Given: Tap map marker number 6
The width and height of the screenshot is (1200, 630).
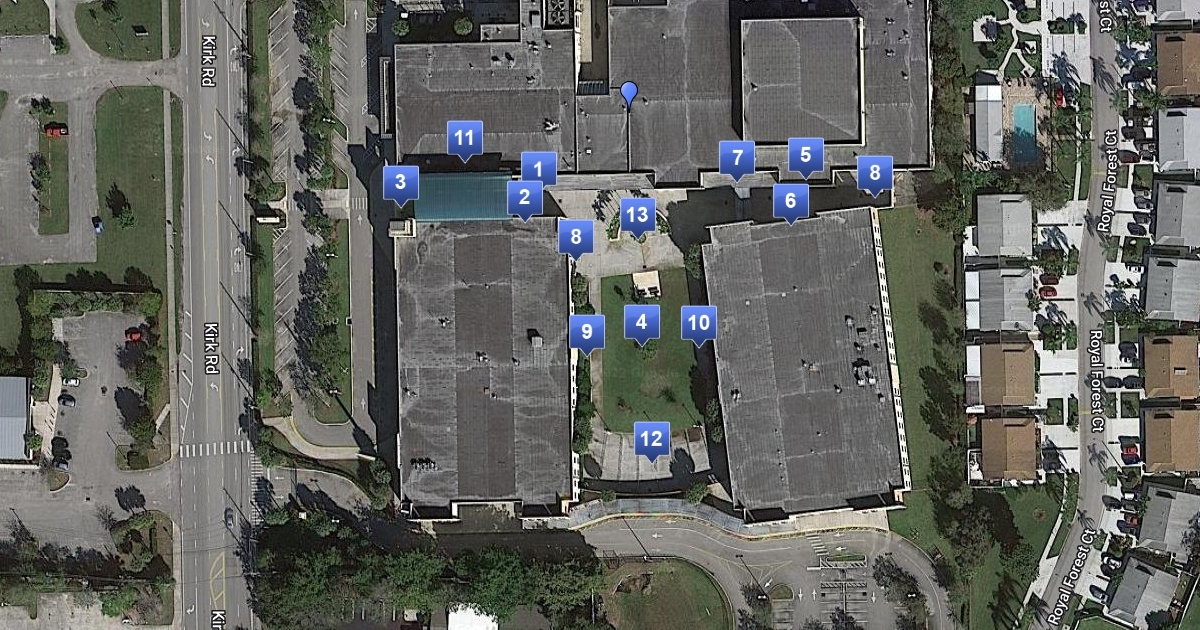Looking at the screenshot, I should [790, 201].
